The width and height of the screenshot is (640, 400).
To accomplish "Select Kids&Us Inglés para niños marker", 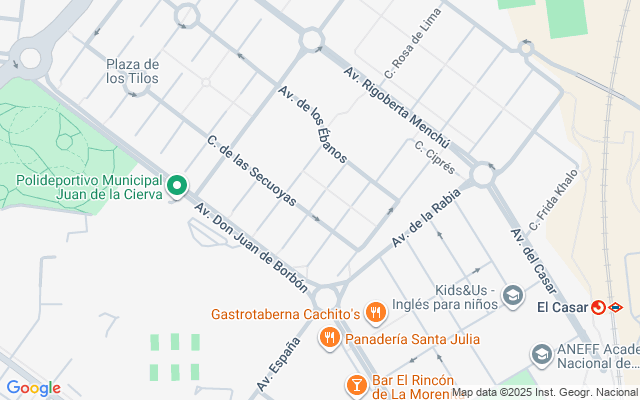I will (x=513, y=295).
